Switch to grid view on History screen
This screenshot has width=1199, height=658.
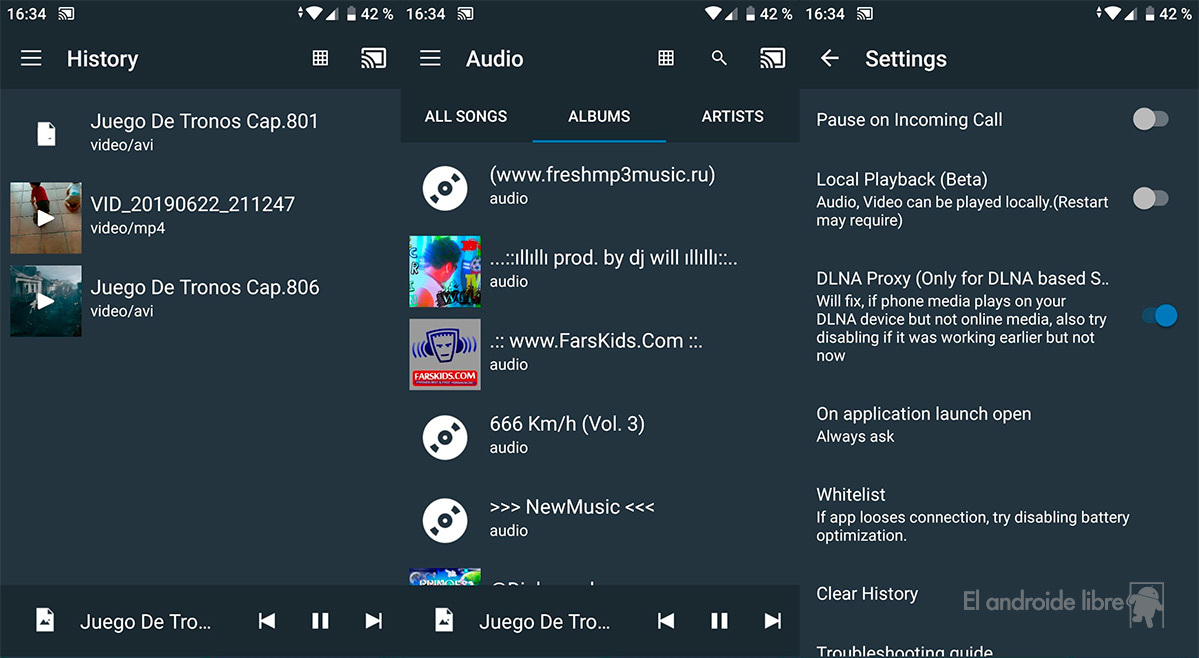pyautogui.click(x=320, y=59)
